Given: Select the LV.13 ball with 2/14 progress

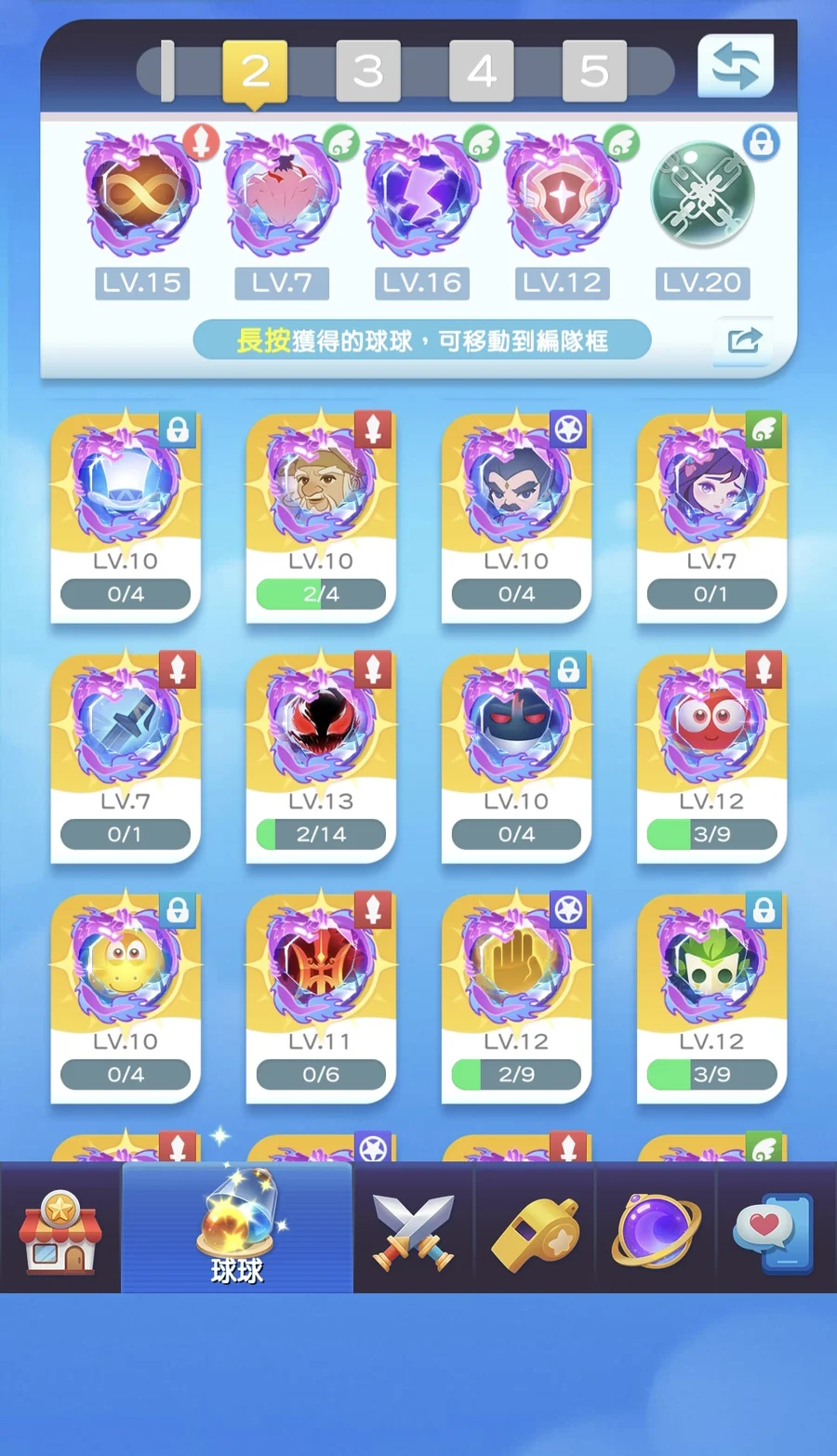Looking at the screenshot, I should click(x=321, y=758).
